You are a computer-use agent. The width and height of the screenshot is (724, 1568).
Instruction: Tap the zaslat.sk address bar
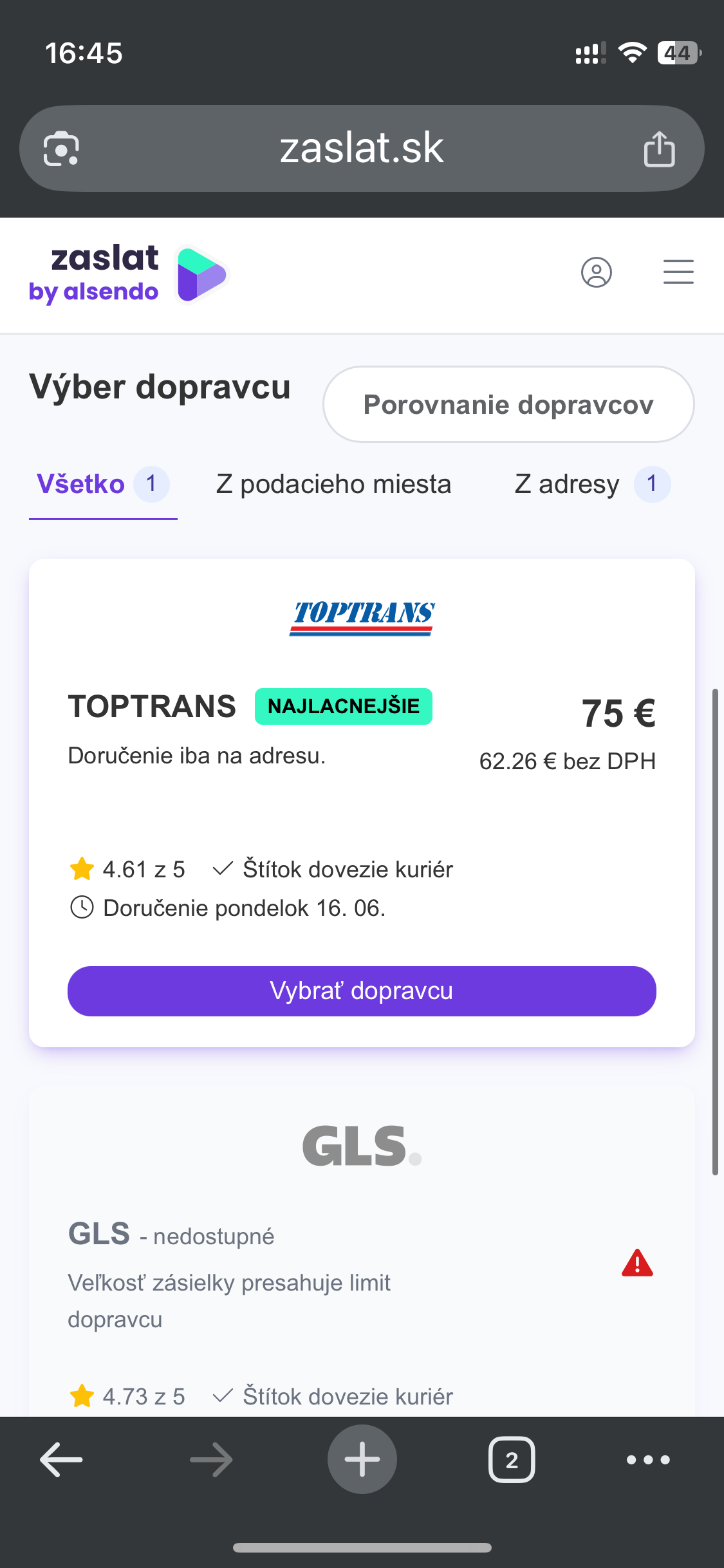362,148
